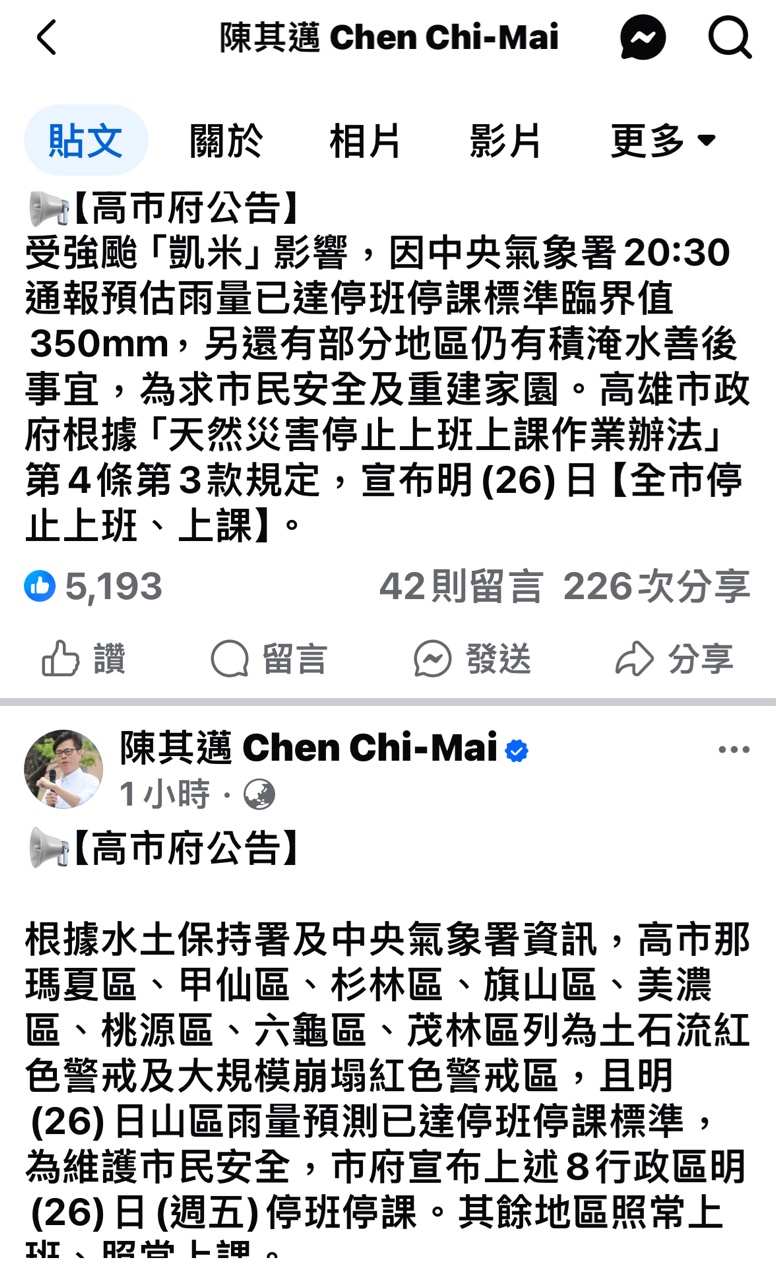Open the second post's three-dot menu

click(733, 750)
